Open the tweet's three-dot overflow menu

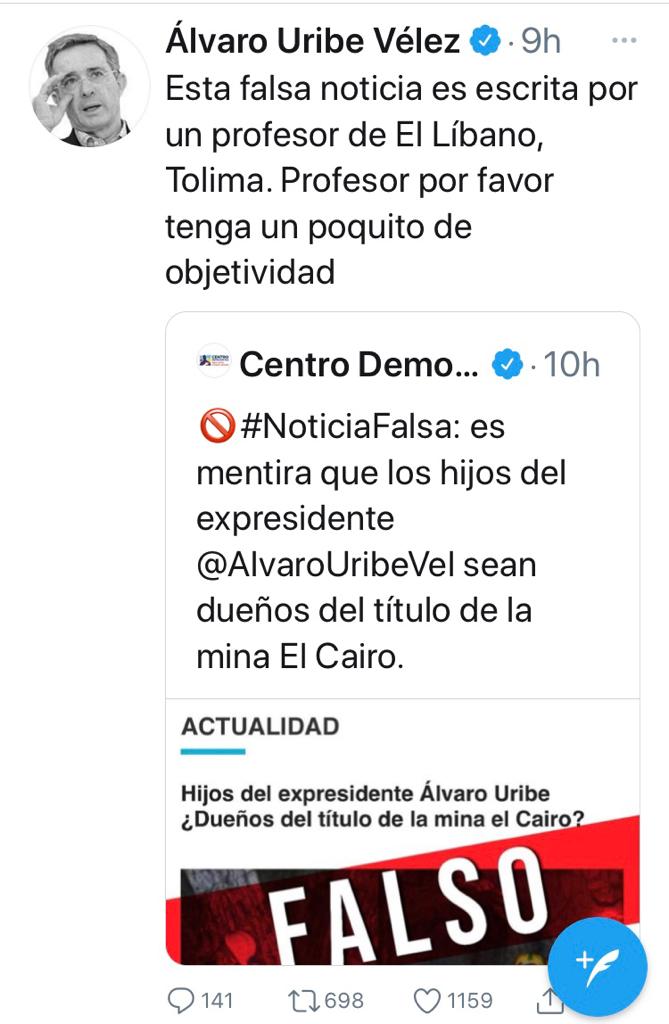(x=624, y=41)
